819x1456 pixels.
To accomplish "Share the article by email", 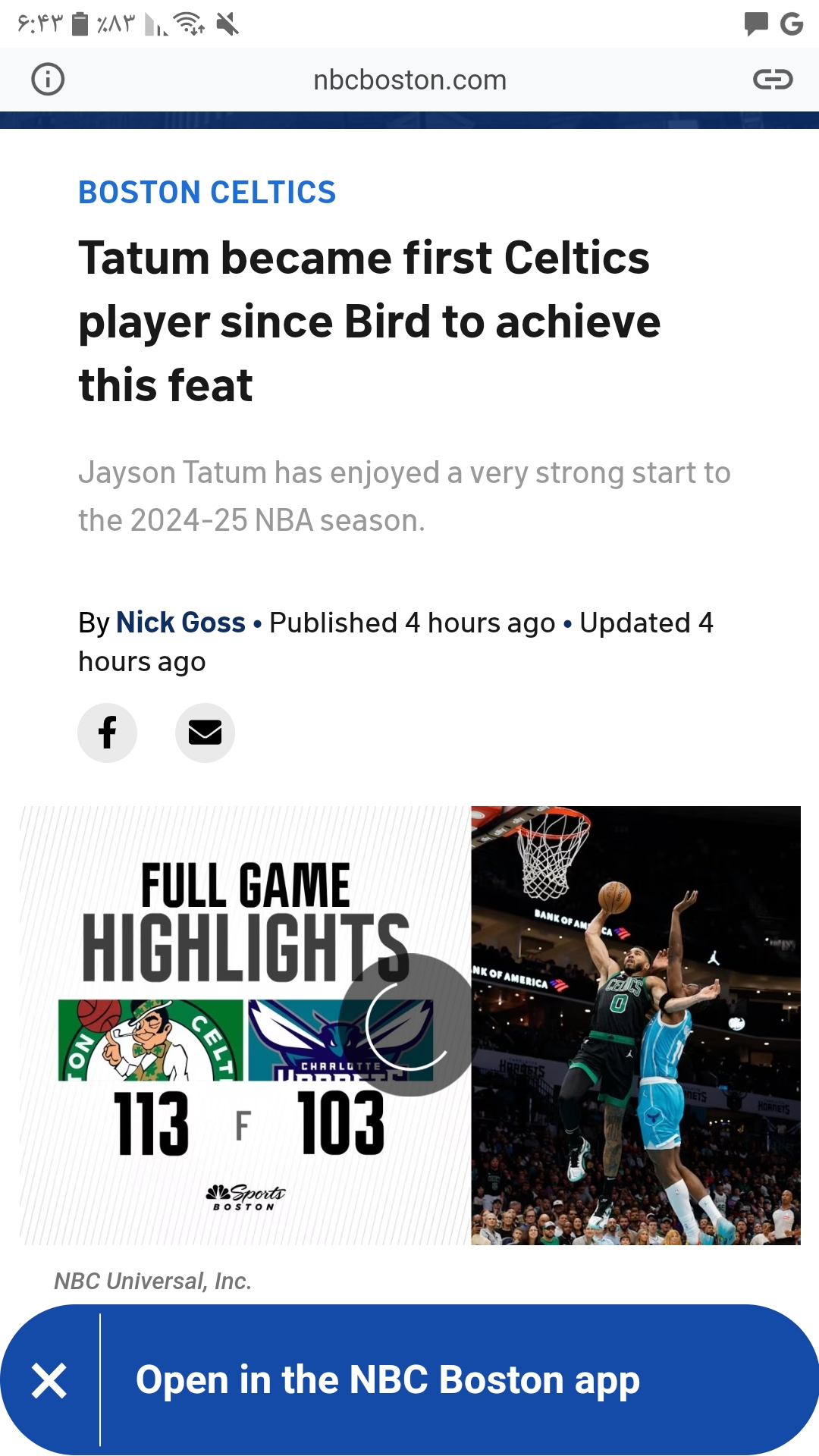I will point(205,733).
